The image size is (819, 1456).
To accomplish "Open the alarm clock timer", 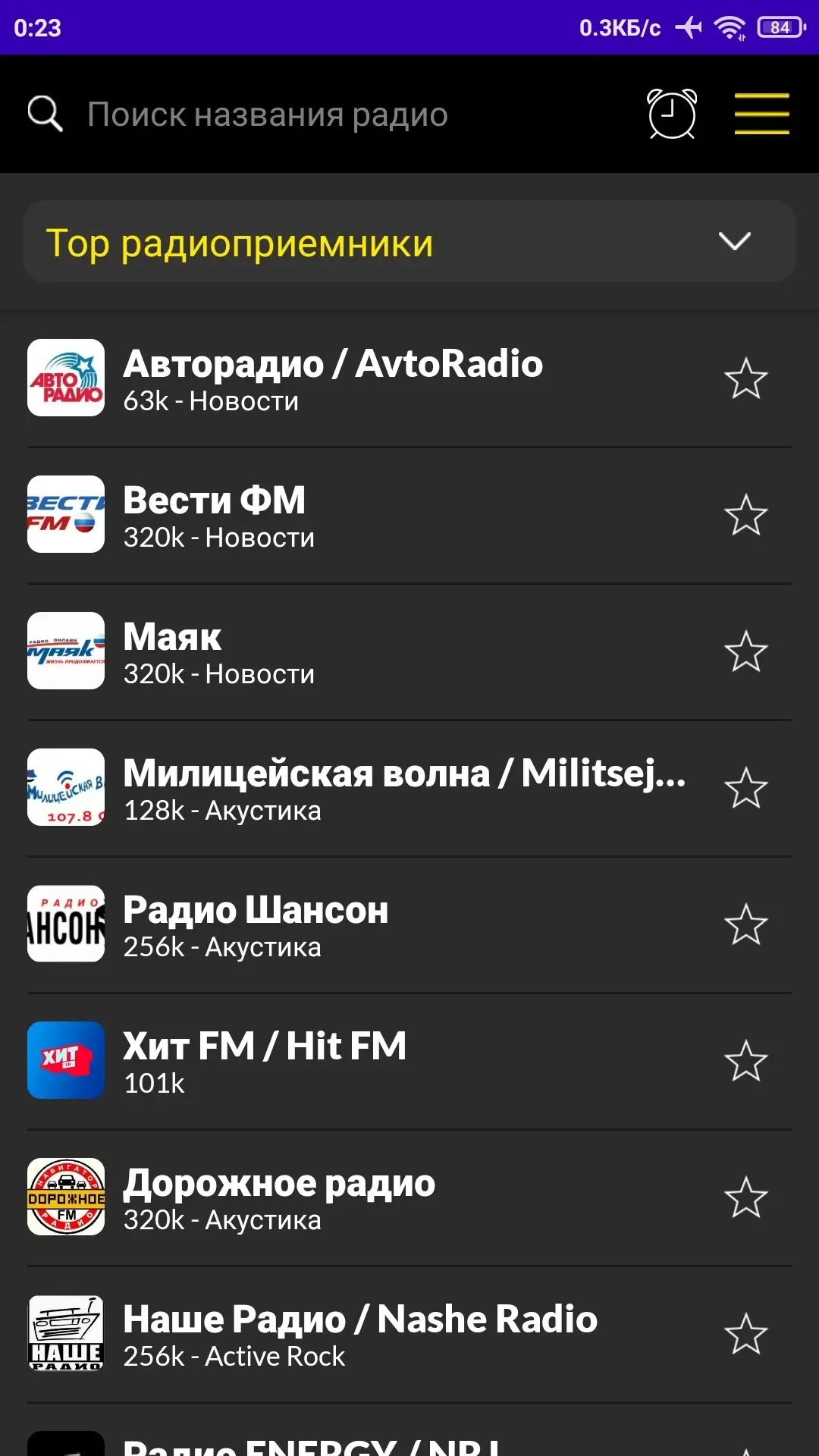I will 672,115.
